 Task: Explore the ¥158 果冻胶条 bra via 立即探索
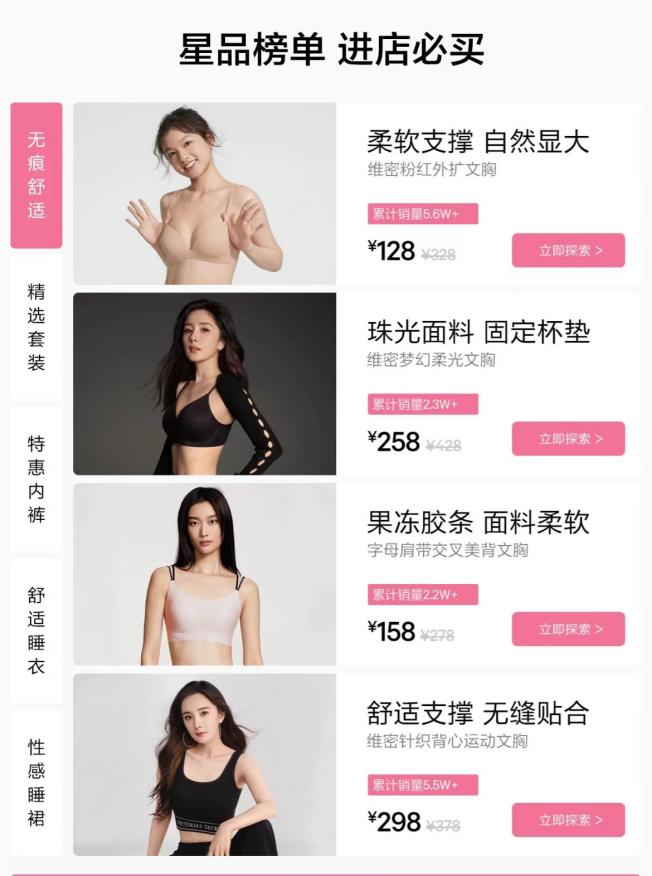coord(568,629)
